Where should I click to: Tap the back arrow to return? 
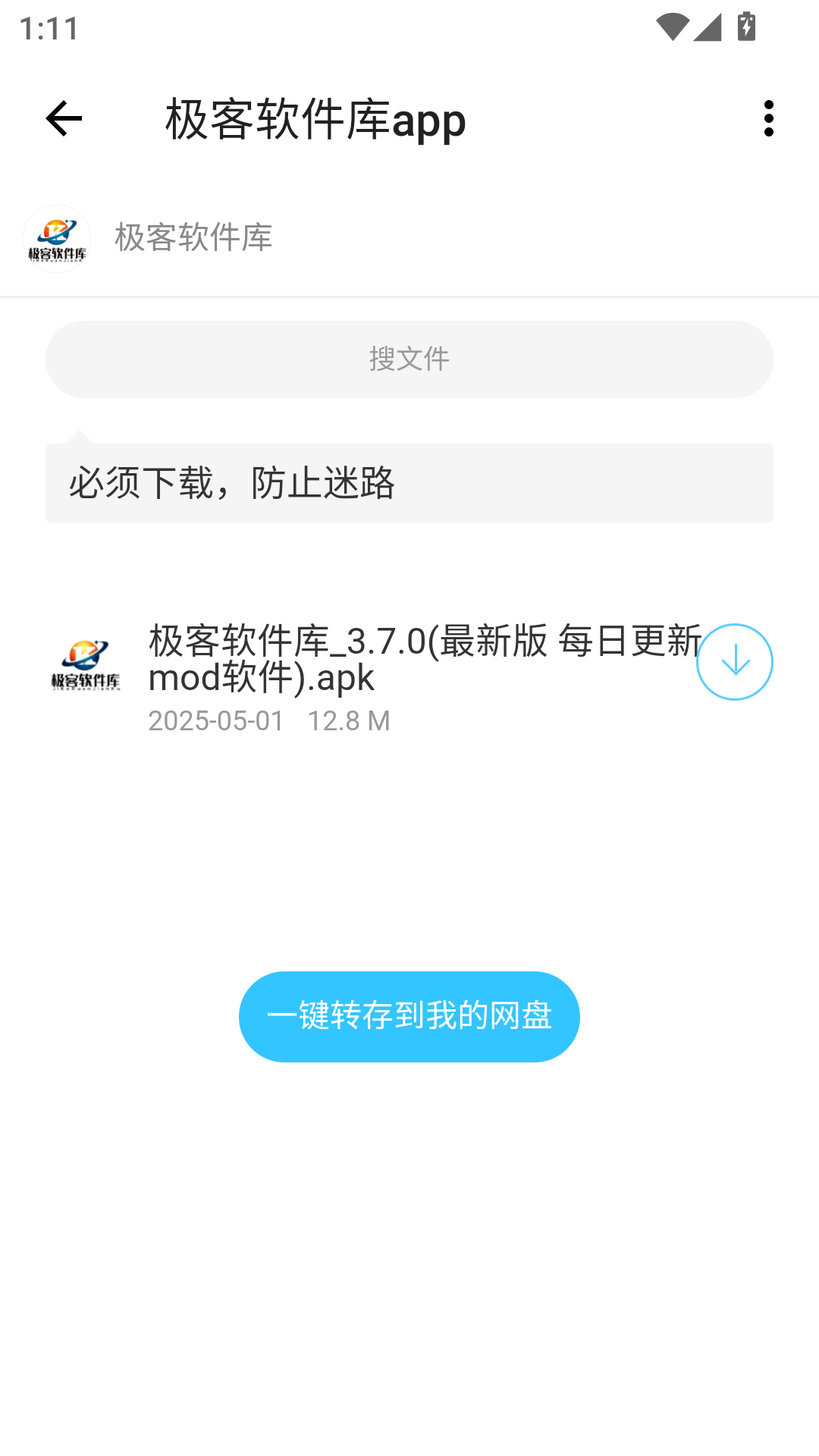point(64,118)
